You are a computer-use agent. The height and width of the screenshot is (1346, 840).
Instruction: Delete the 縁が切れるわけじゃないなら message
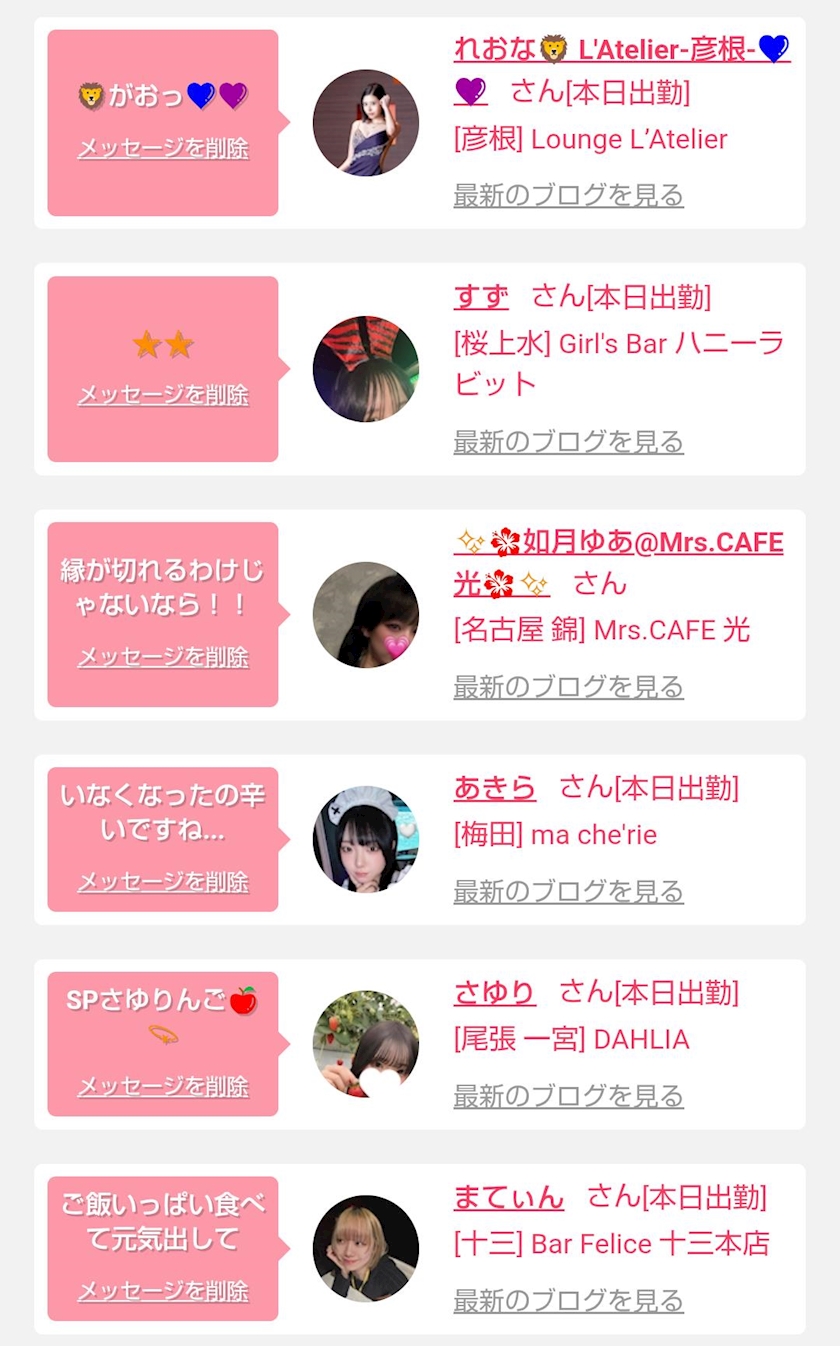pos(163,656)
